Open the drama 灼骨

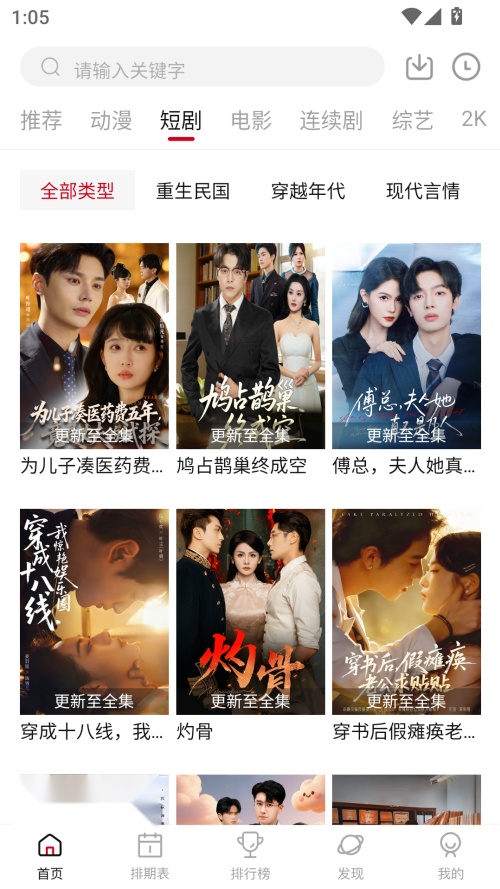pos(250,626)
